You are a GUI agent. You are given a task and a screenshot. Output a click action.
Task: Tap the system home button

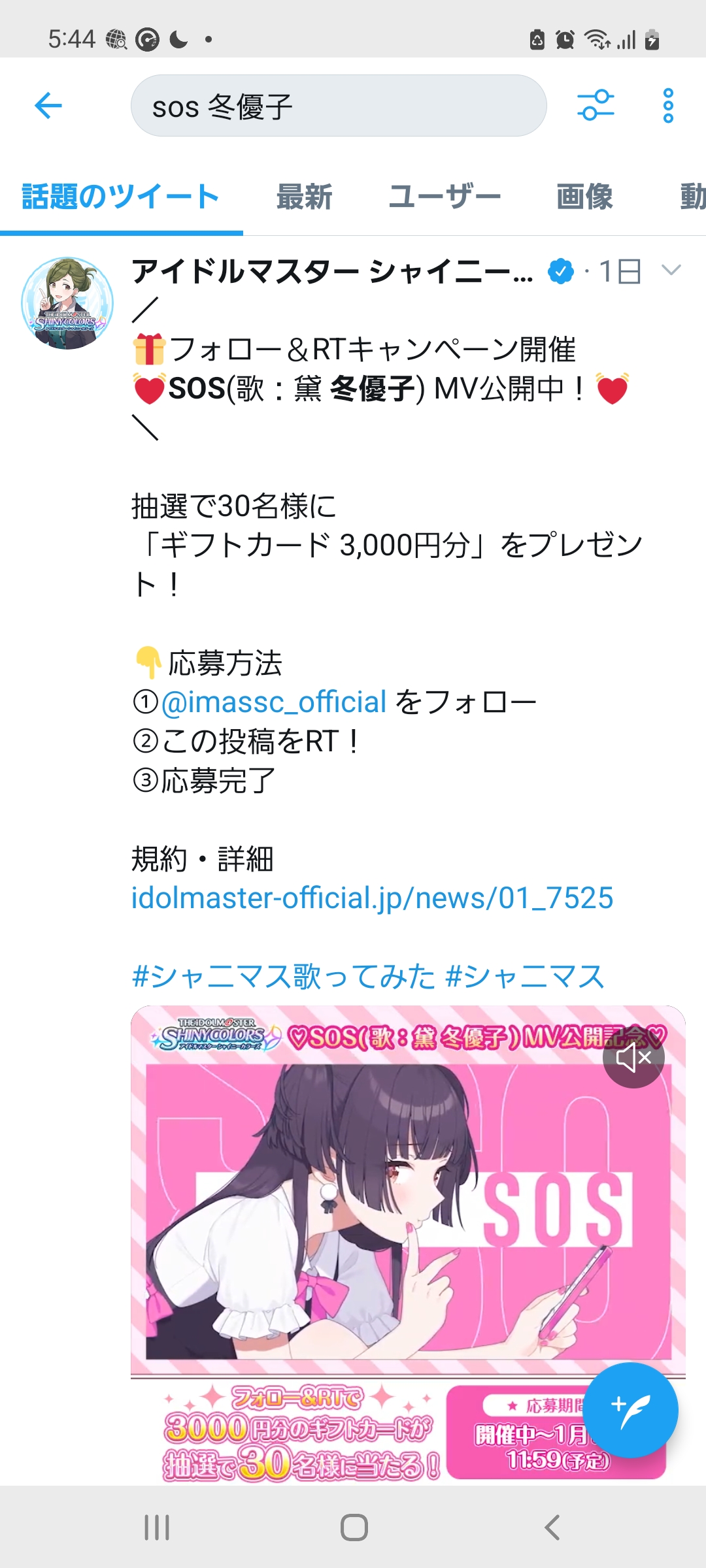(354, 1527)
